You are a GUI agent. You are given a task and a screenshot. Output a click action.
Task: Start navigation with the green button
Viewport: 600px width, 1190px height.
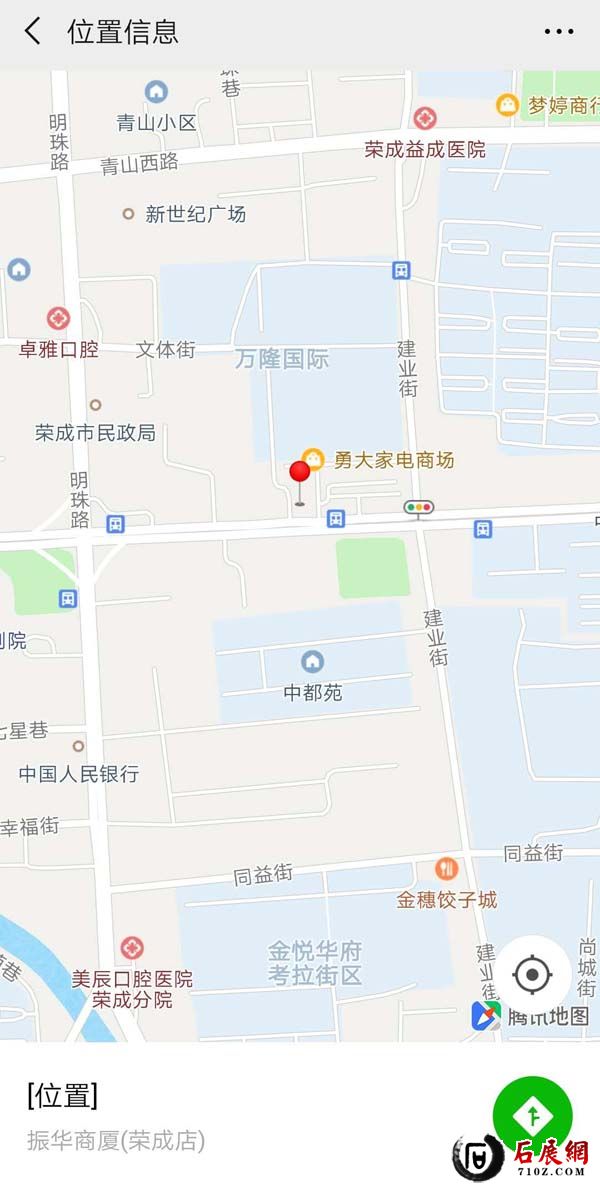[x=532, y=1114]
